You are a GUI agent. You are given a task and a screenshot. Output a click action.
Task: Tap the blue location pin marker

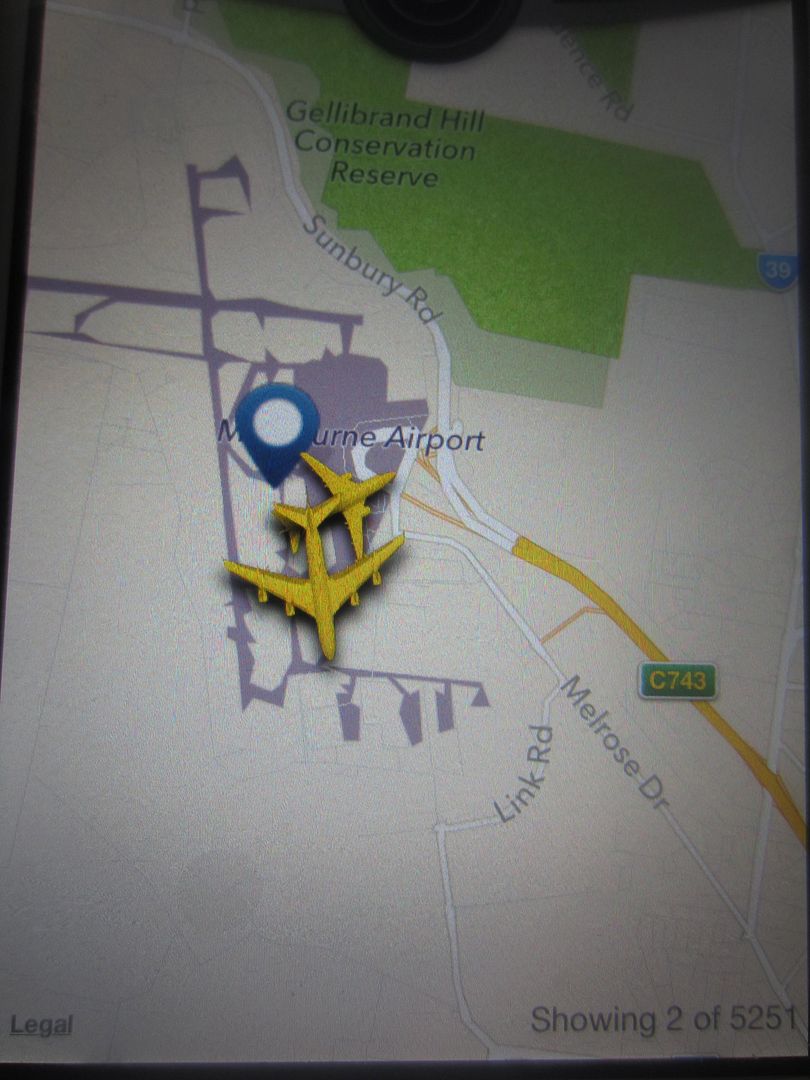pyautogui.click(x=274, y=427)
